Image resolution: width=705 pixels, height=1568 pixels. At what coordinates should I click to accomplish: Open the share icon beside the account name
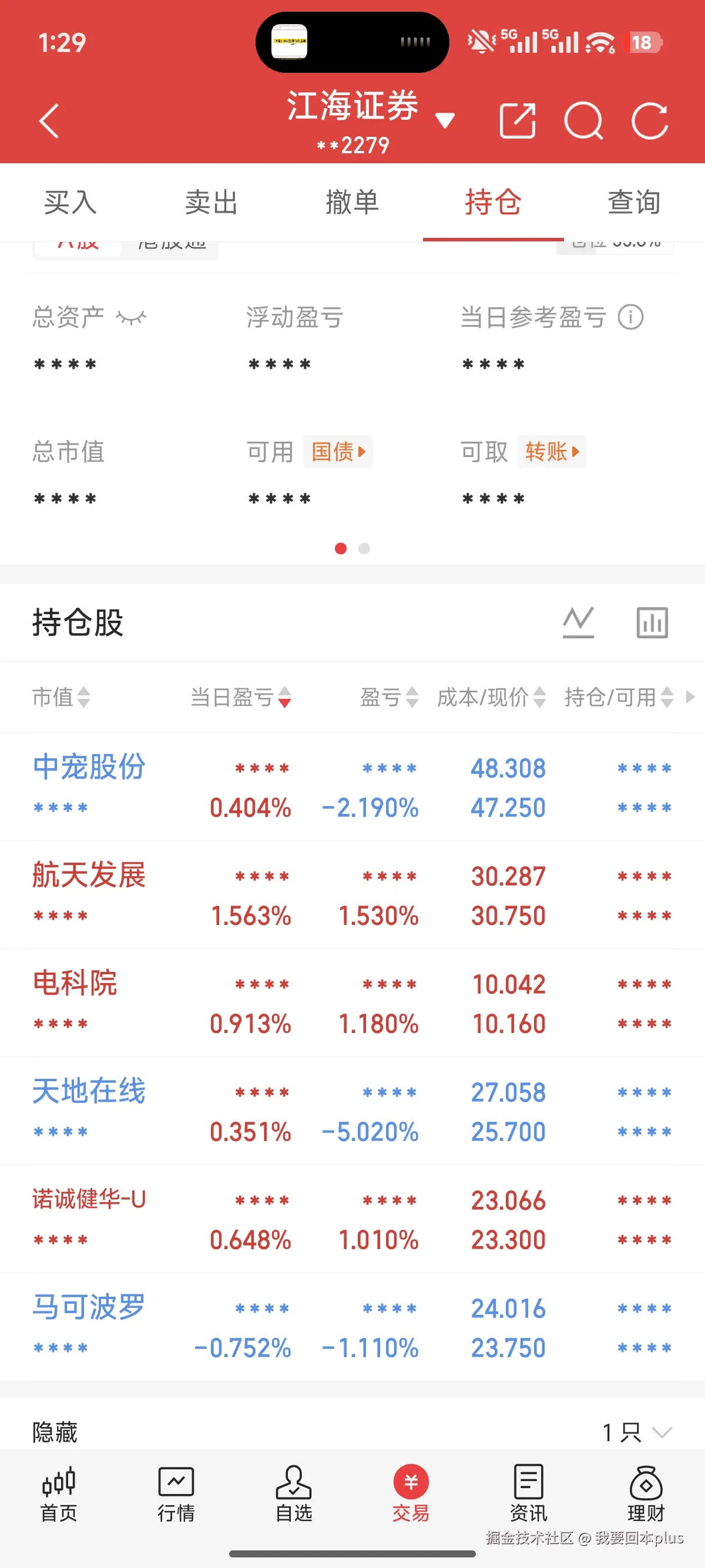click(518, 120)
